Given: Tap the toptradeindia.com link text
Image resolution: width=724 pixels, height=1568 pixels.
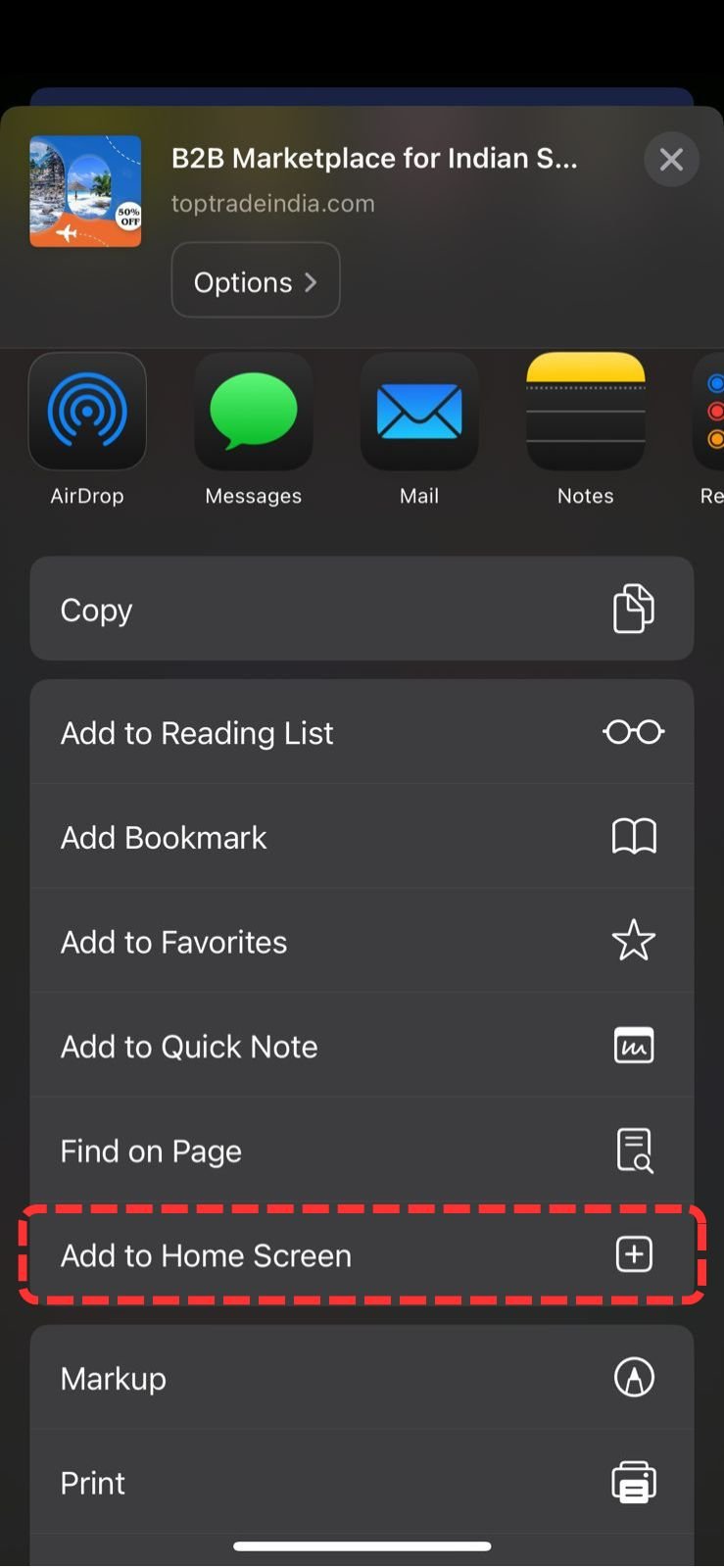Looking at the screenshot, I should pyautogui.click(x=273, y=203).
